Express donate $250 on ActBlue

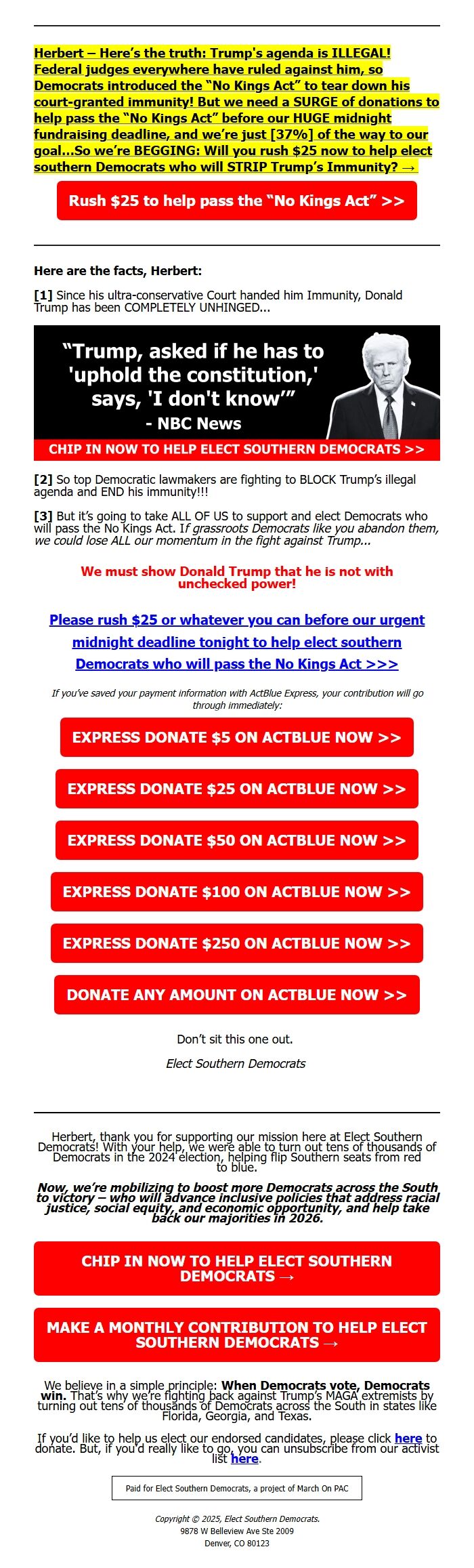tap(236, 943)
